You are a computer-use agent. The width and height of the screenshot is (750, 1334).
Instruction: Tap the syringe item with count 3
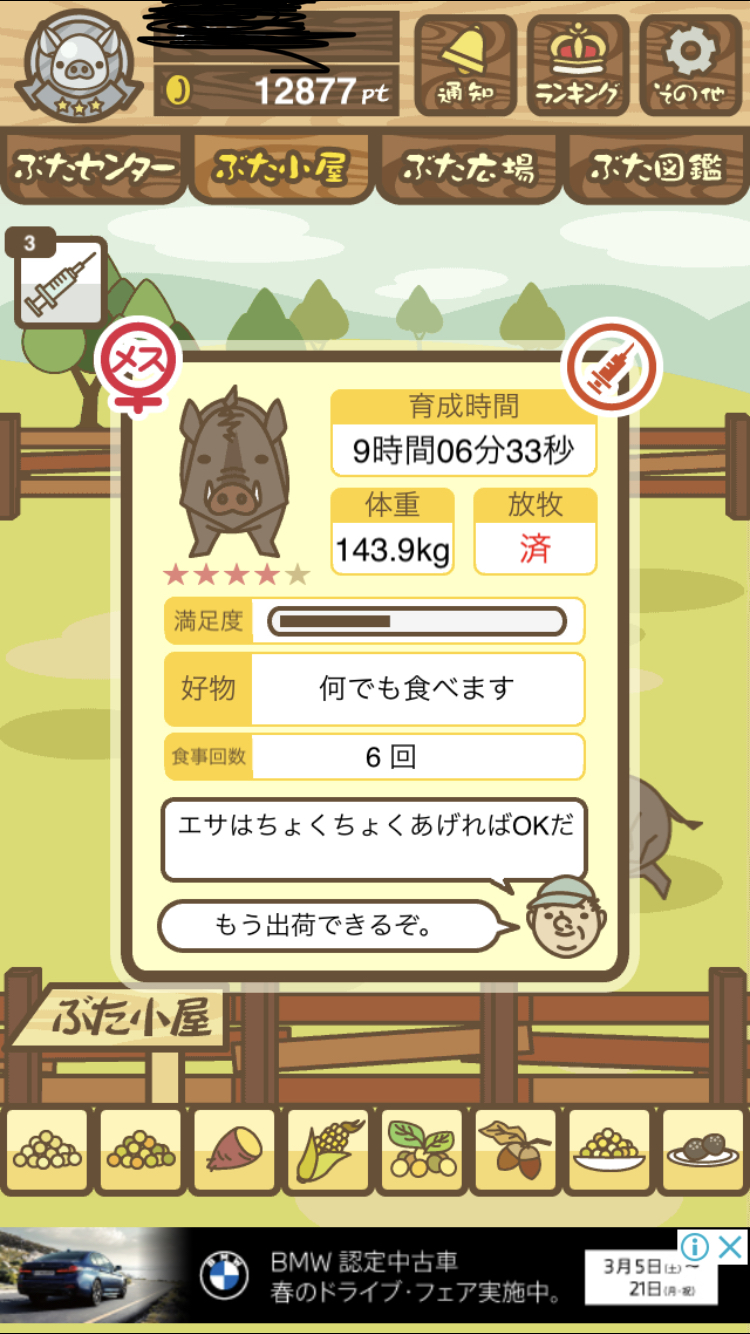tap(59, 279)
